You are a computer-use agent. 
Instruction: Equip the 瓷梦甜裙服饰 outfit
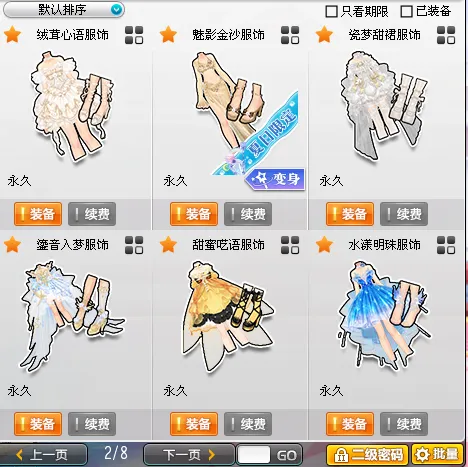pyautogui.click(x=350, y=214)
